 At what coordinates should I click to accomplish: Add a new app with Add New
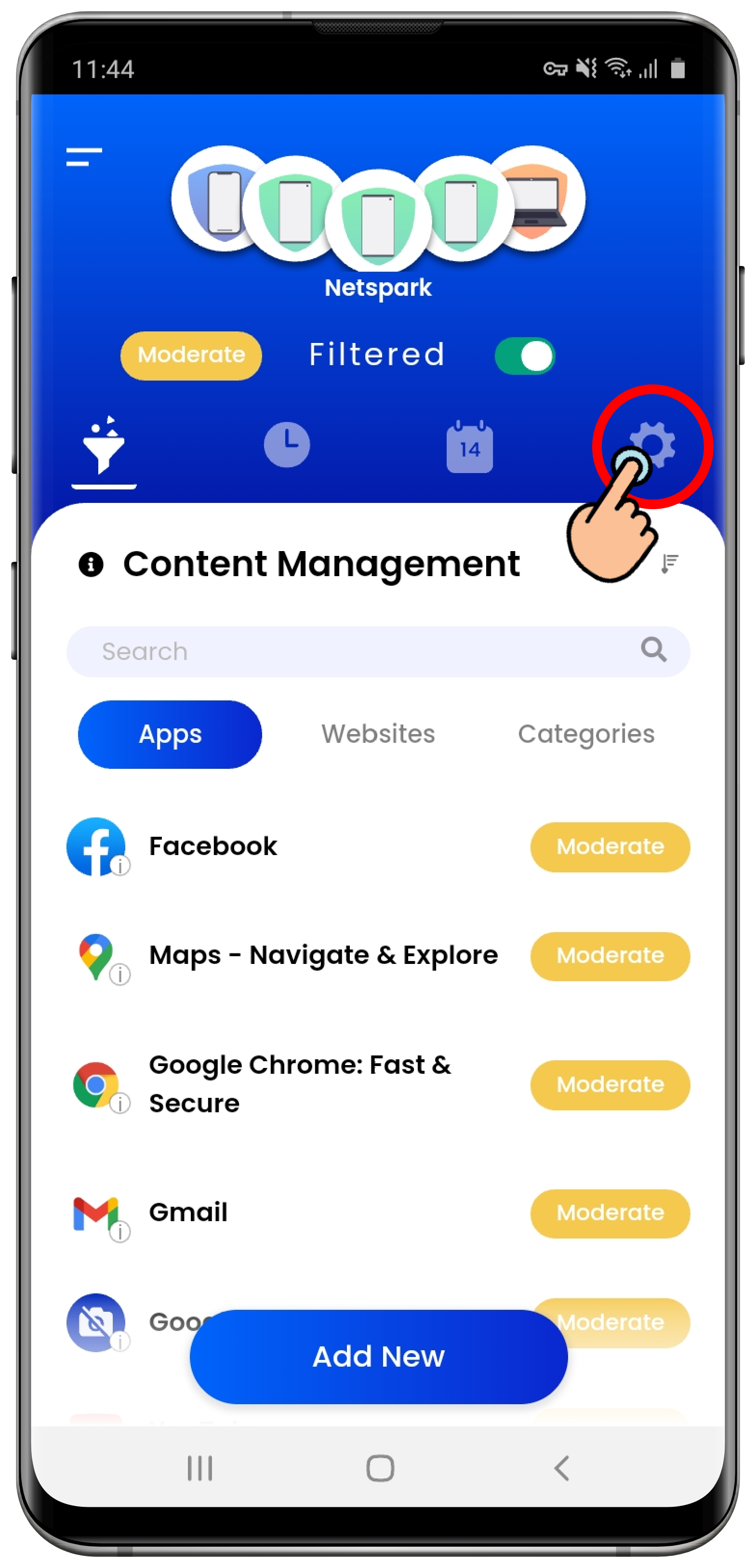click(x=379, y=1356)
